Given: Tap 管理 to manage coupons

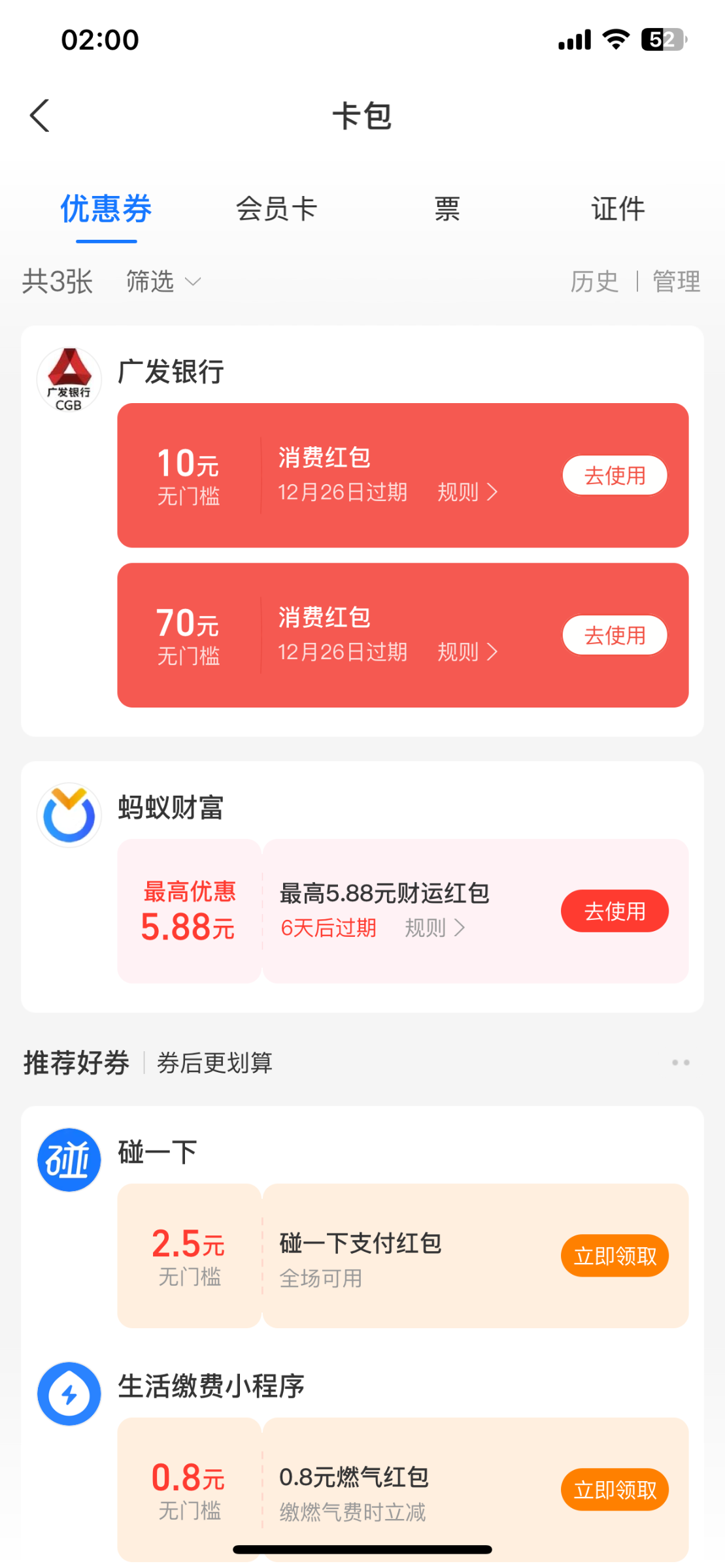Looking at the screenshot, I should pos(677,282).
